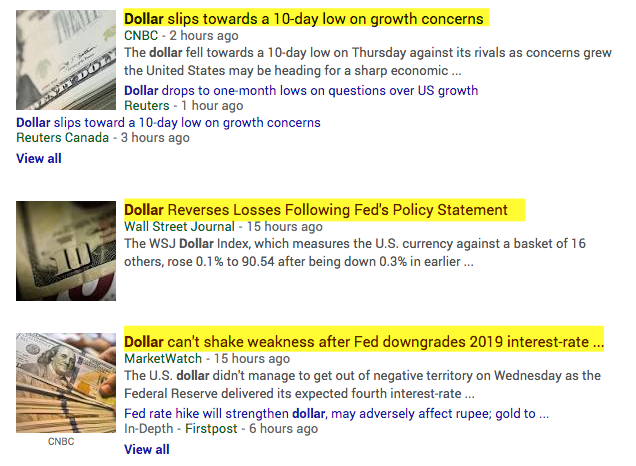Open the cash thumbnail beside the CNBC 10-day low story
The image size is (636, 466).
click(66, 60)
